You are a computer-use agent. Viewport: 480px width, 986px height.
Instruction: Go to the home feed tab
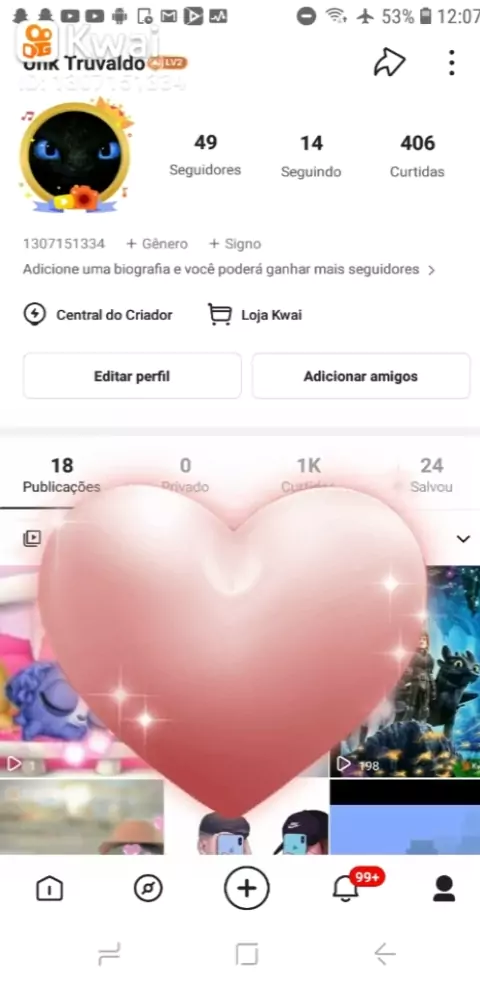point(50,888)
